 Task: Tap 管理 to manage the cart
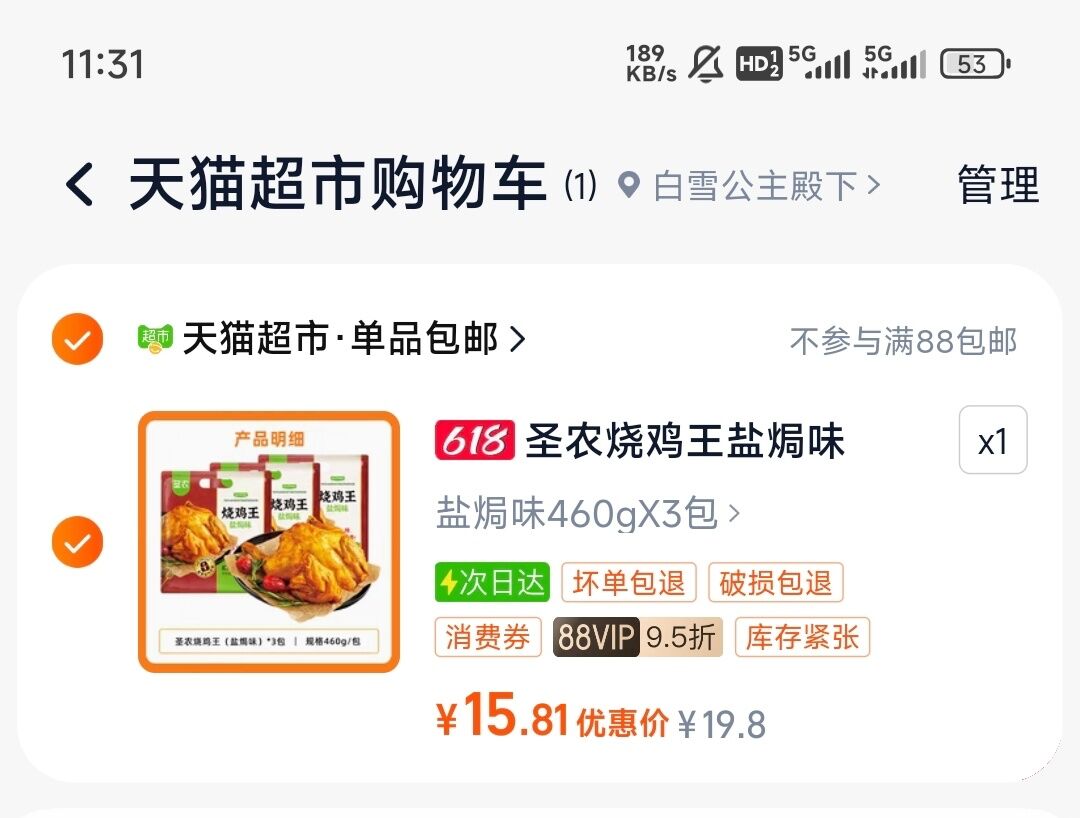tap(997, 185)
